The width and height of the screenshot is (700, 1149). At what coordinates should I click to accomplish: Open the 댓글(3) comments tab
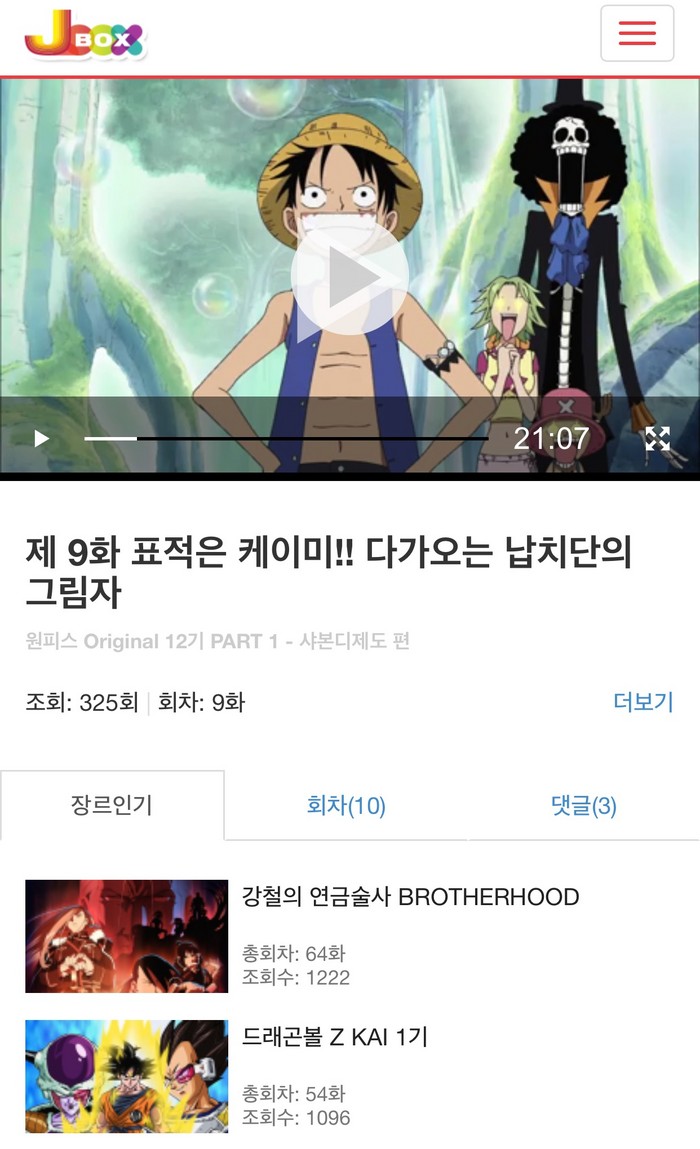(x=583, y=806)
